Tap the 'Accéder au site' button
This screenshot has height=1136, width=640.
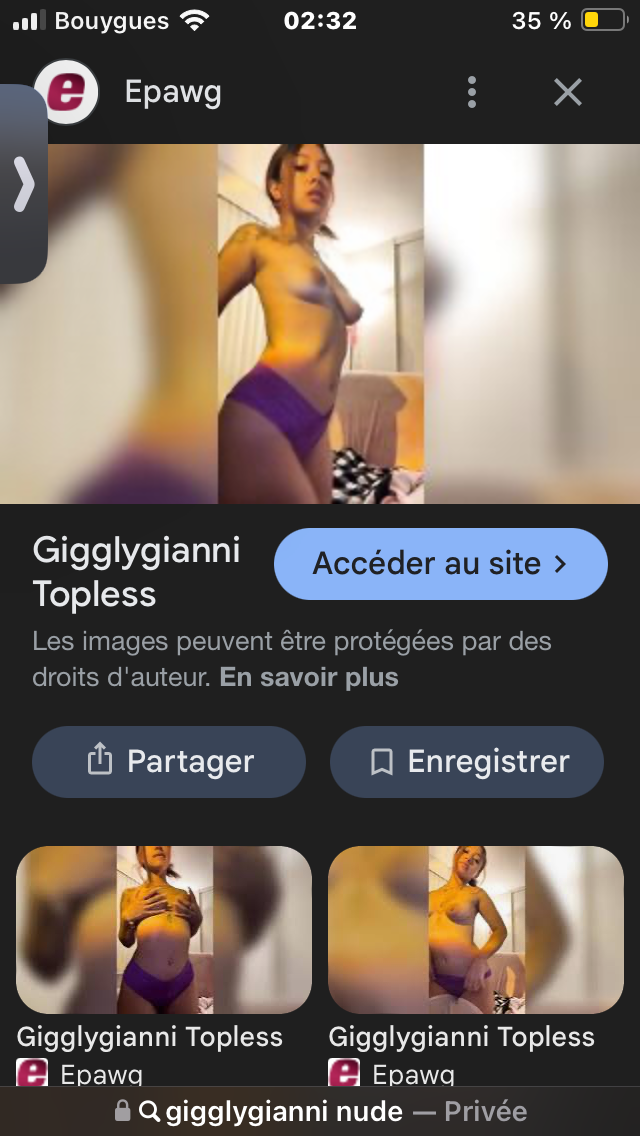pos(440,564)
